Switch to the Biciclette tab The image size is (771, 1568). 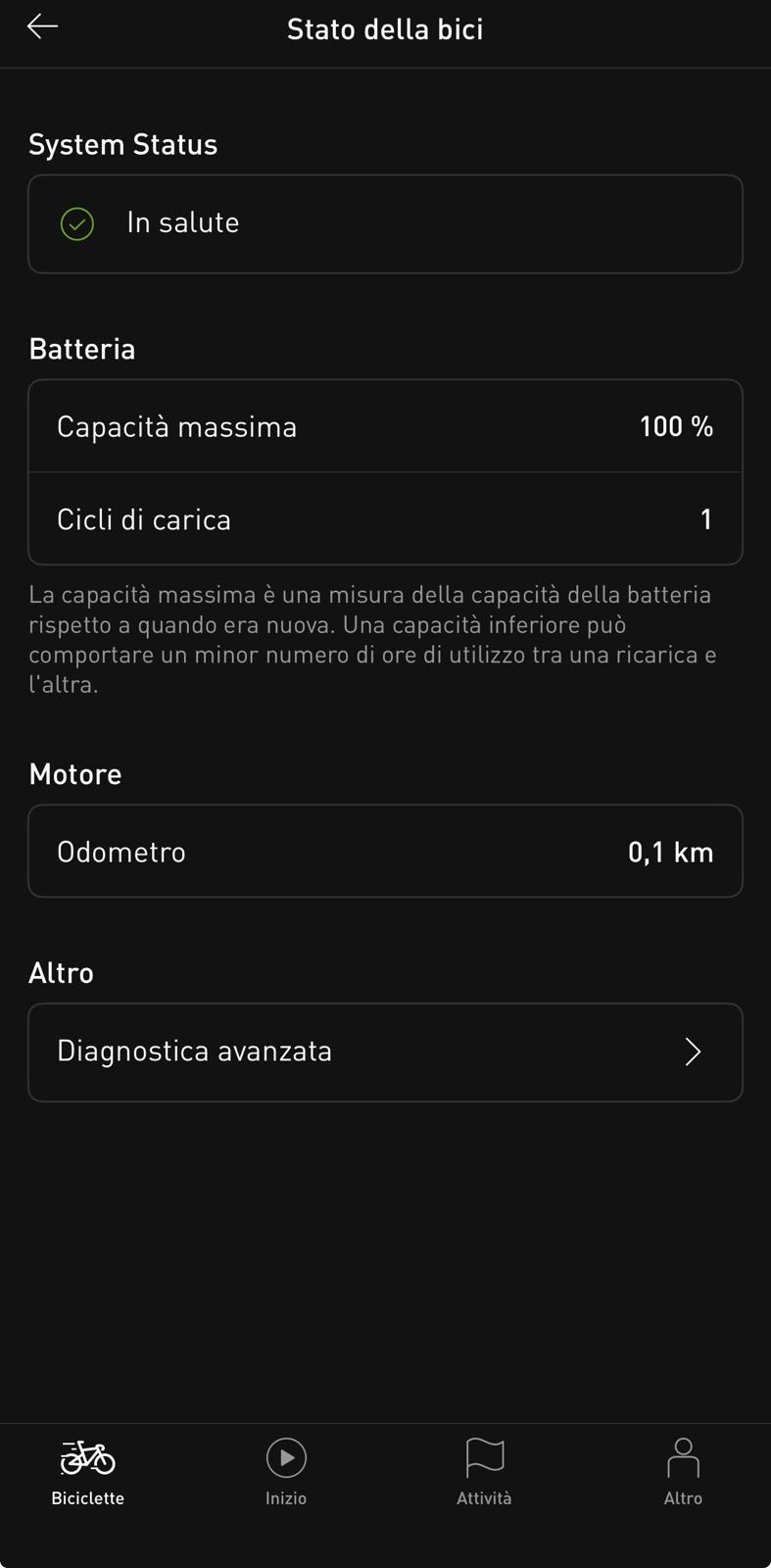coord(88,1471)
